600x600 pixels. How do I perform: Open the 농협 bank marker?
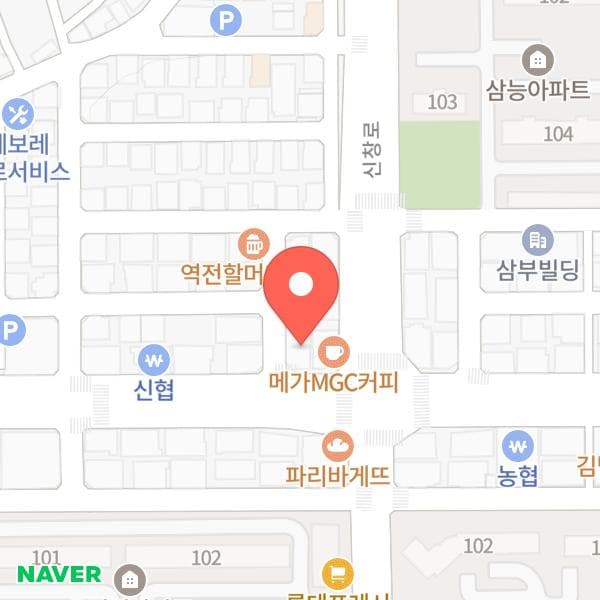(x=518, y=445)
